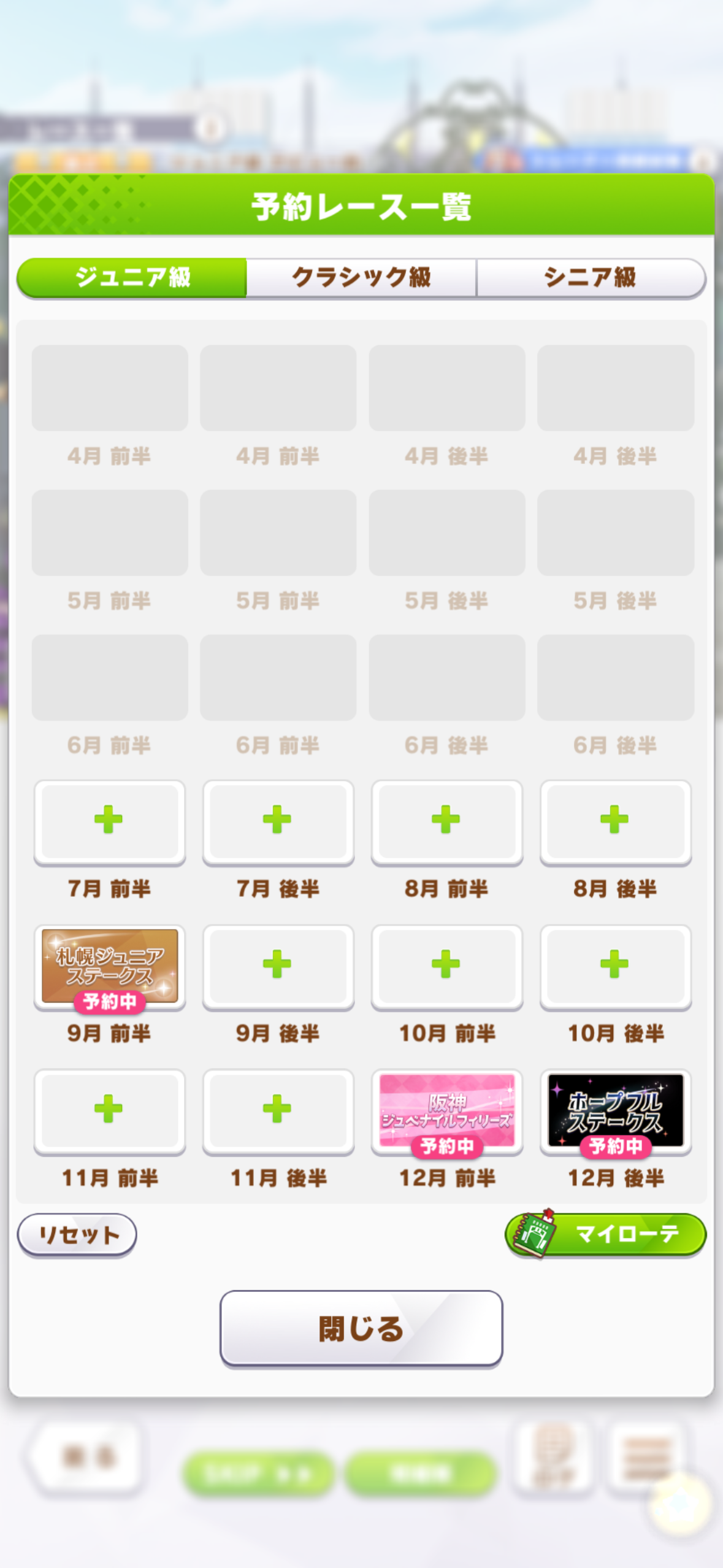
Task: Open reserved ホープフルステークス race
Action: click(x=615, y=1112)
